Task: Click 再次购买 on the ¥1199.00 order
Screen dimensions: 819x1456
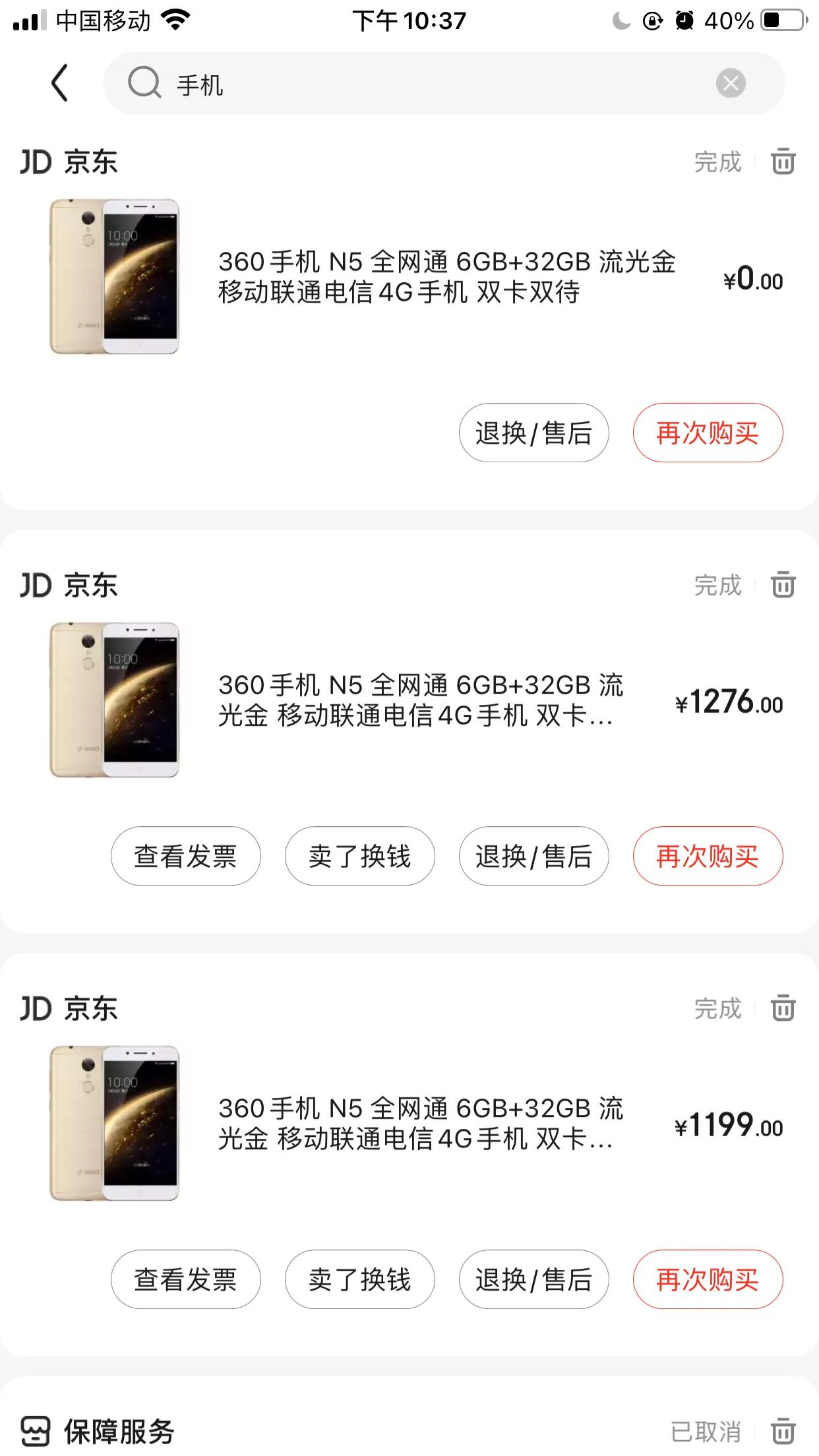Action: (x=708, y=1279)
